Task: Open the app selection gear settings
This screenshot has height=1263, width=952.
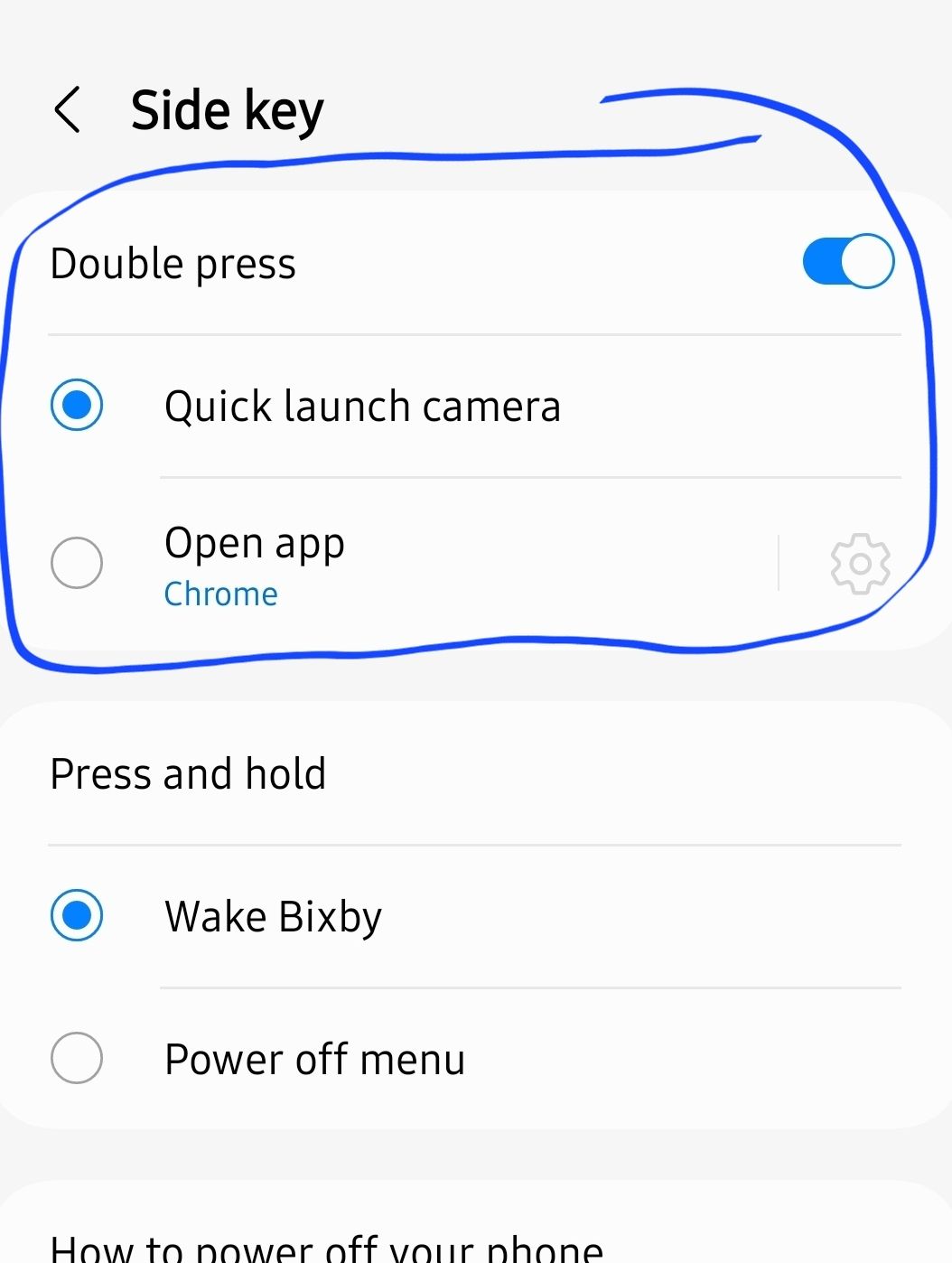Action: (860, 564)
